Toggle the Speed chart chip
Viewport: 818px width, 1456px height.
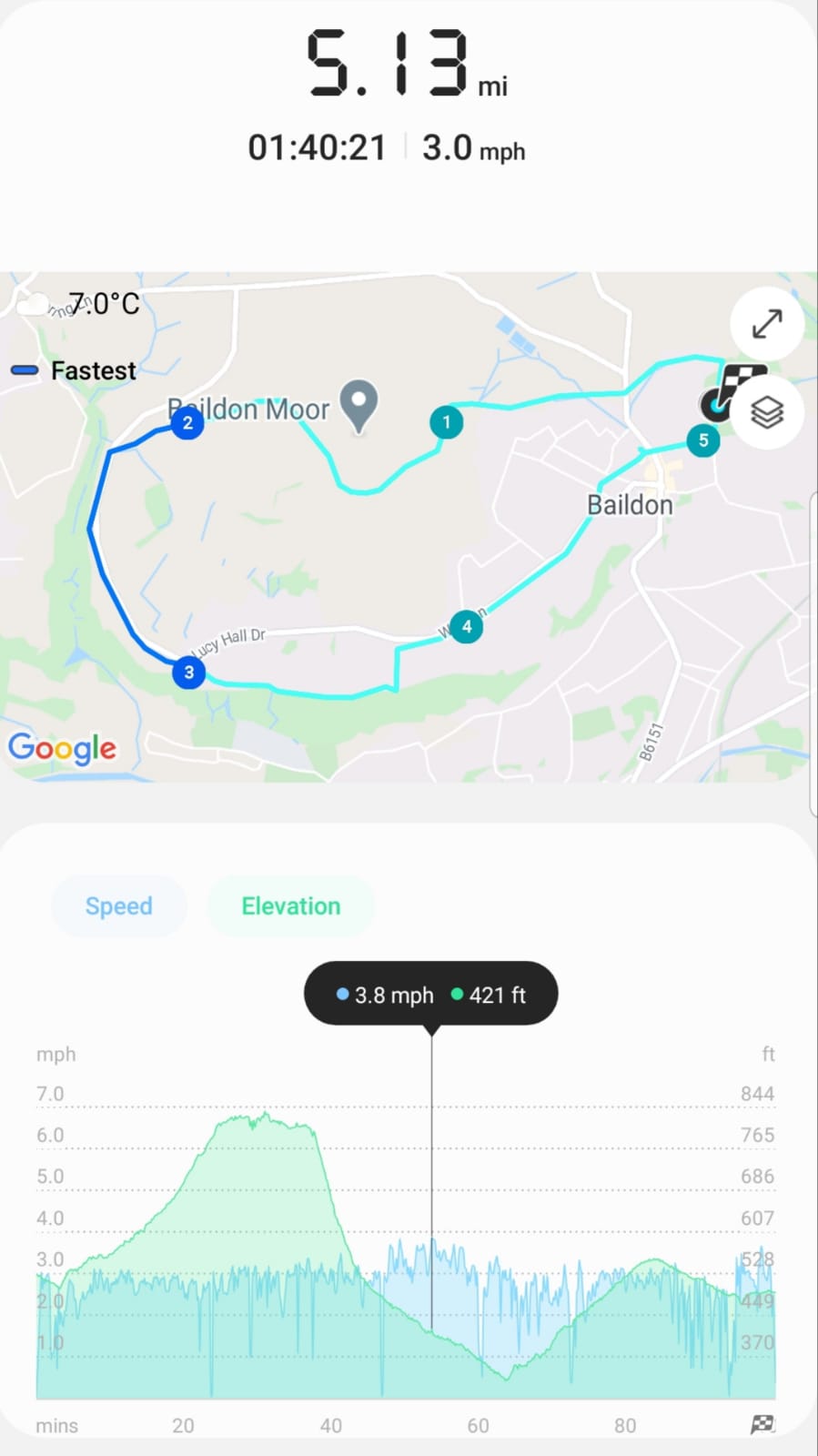(x=119, y=906)
